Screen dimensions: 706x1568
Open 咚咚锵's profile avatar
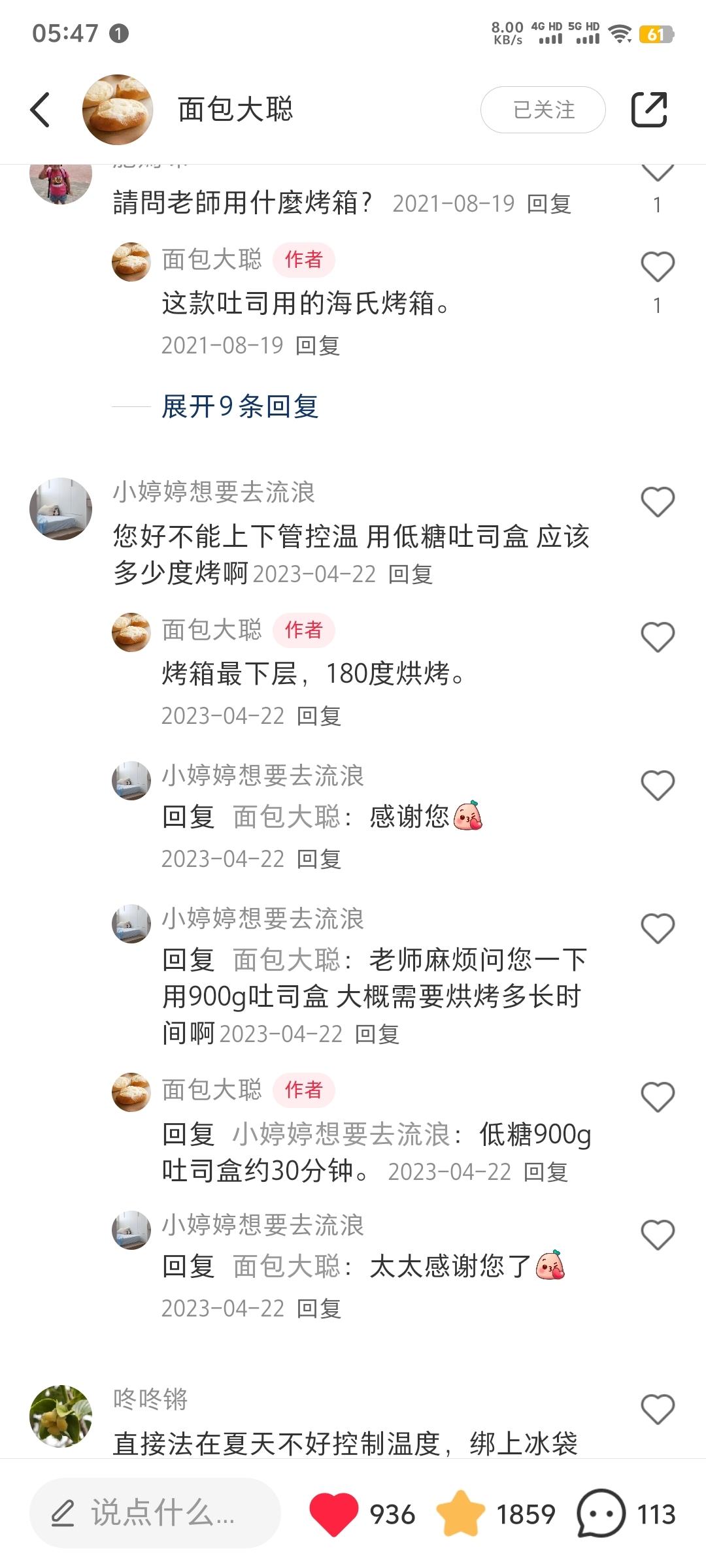click(61, 1416)
